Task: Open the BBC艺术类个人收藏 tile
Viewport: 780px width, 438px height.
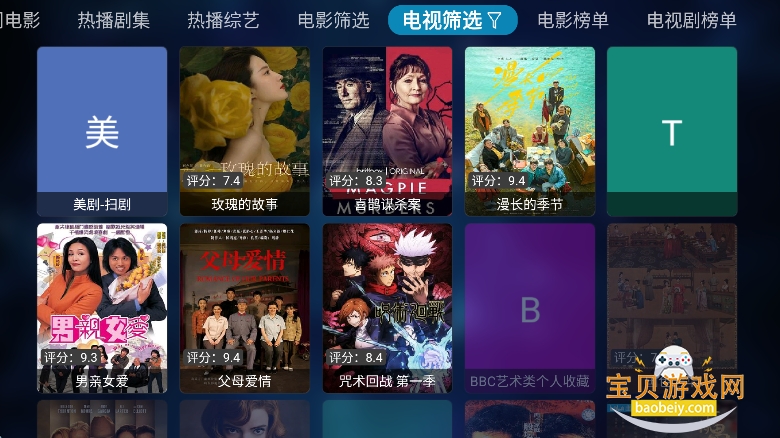Action: [x=530, y=308]
